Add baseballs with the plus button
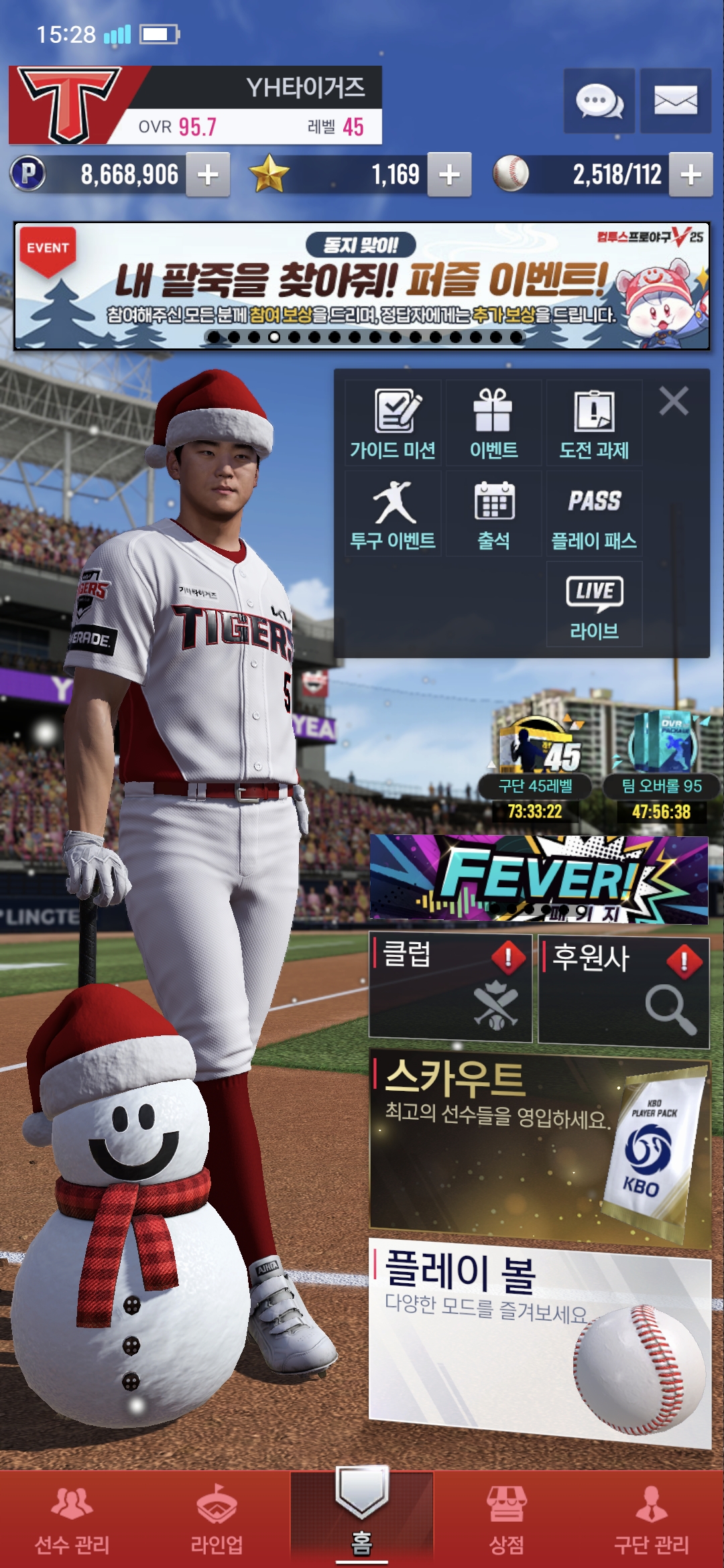724x1568 pixels. click(690, 175)
